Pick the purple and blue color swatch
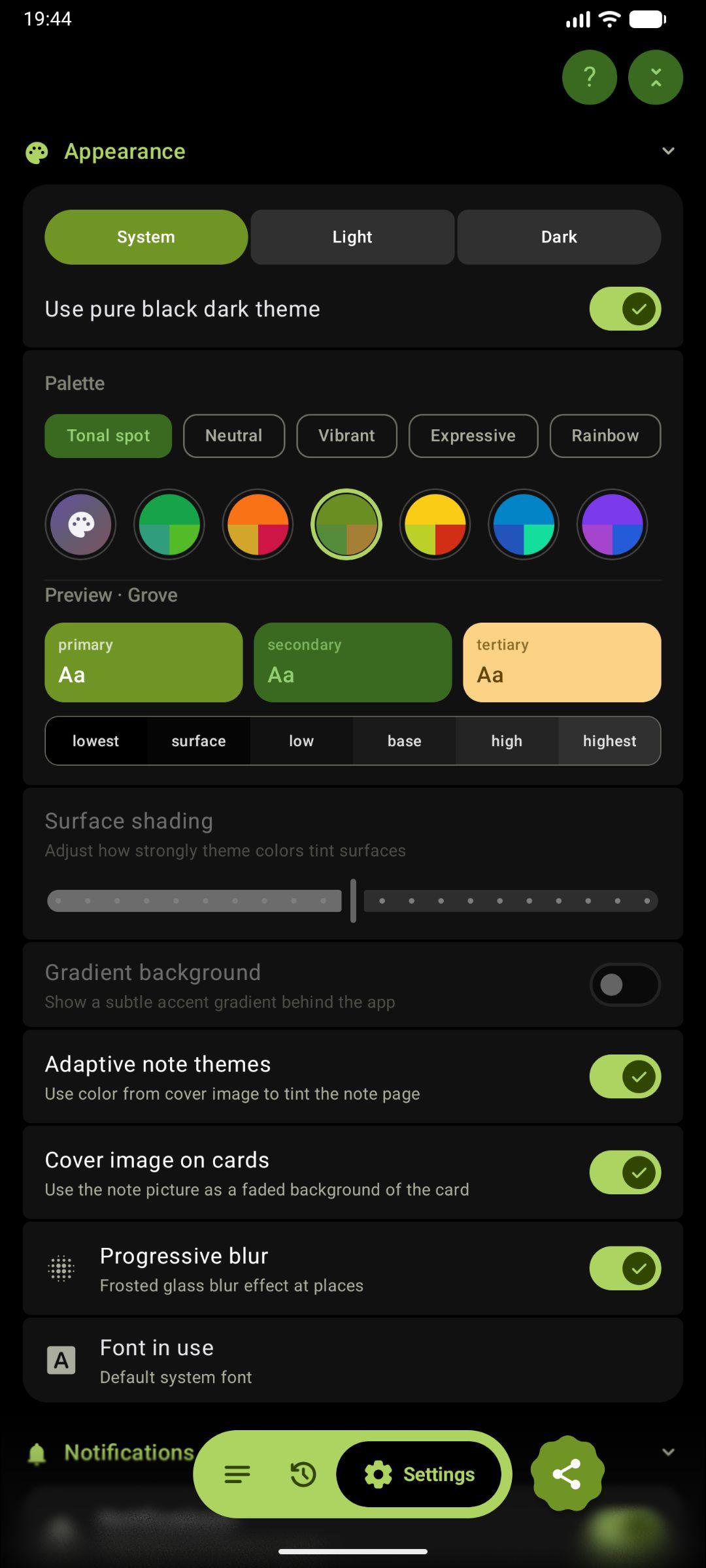Image resolution: width=706 pixels, height=1568 pixels. (612, 524)
